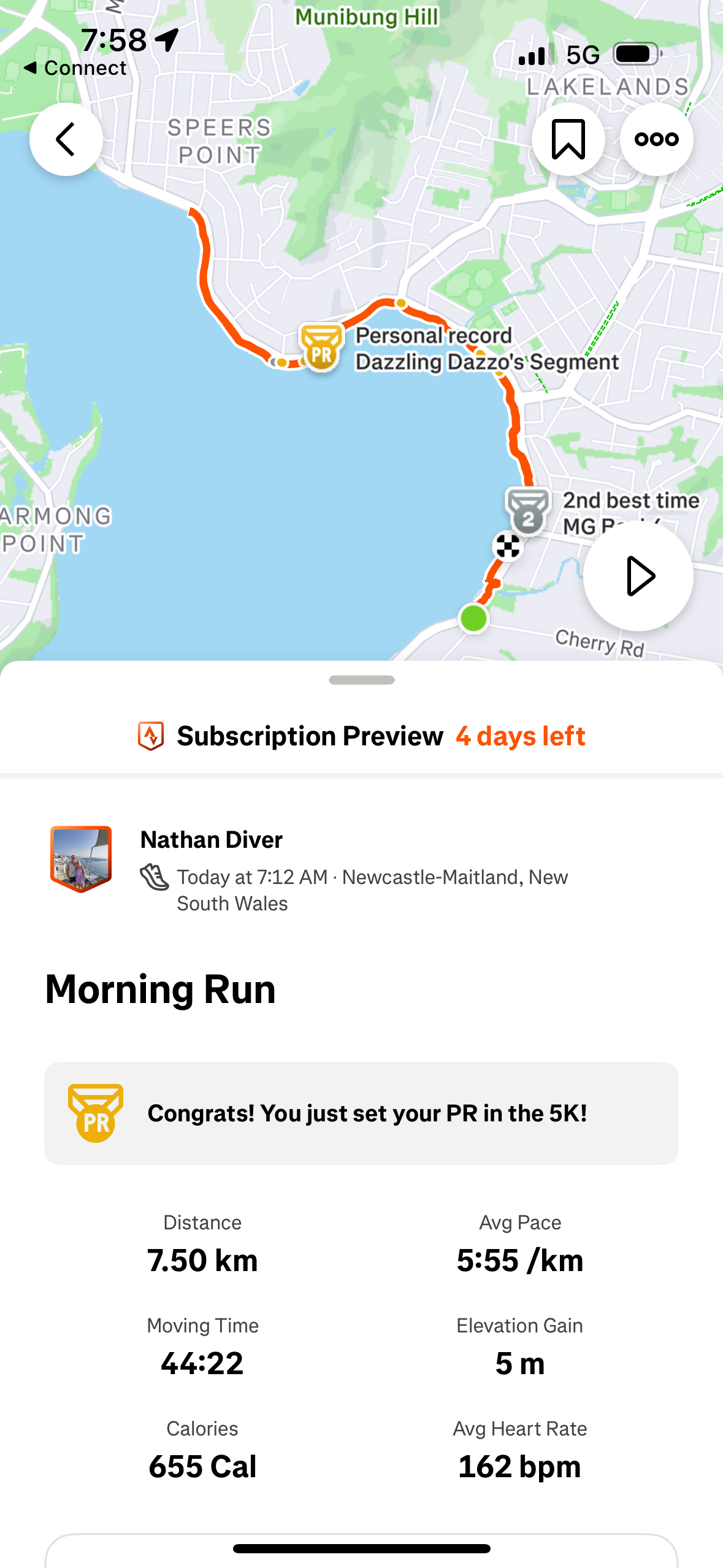
Task: Go back using the arrow button
Action: 66,139
